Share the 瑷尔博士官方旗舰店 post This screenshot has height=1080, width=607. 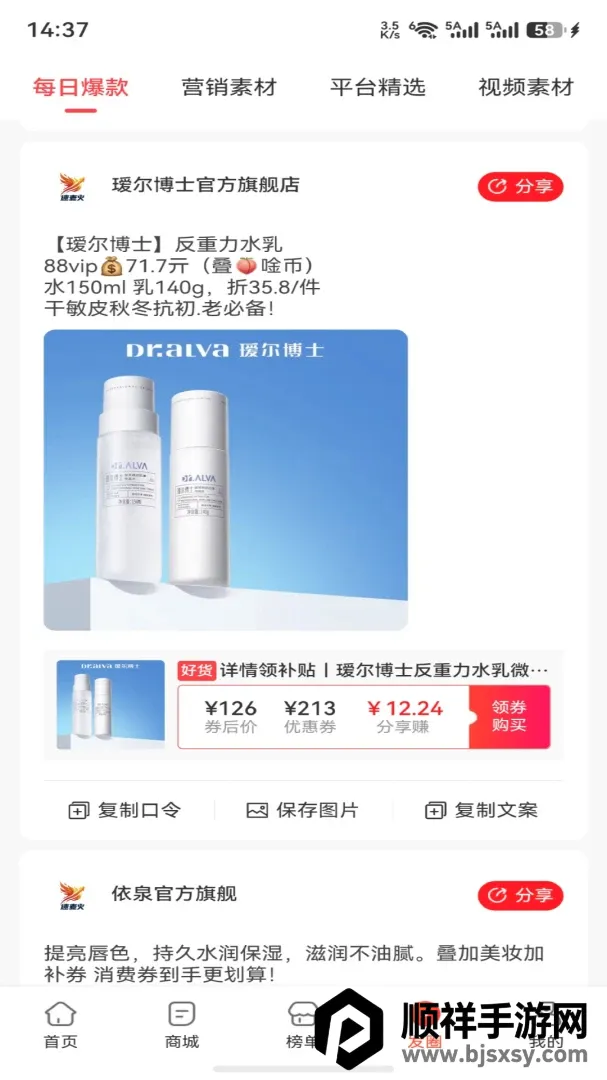[520, 187]
